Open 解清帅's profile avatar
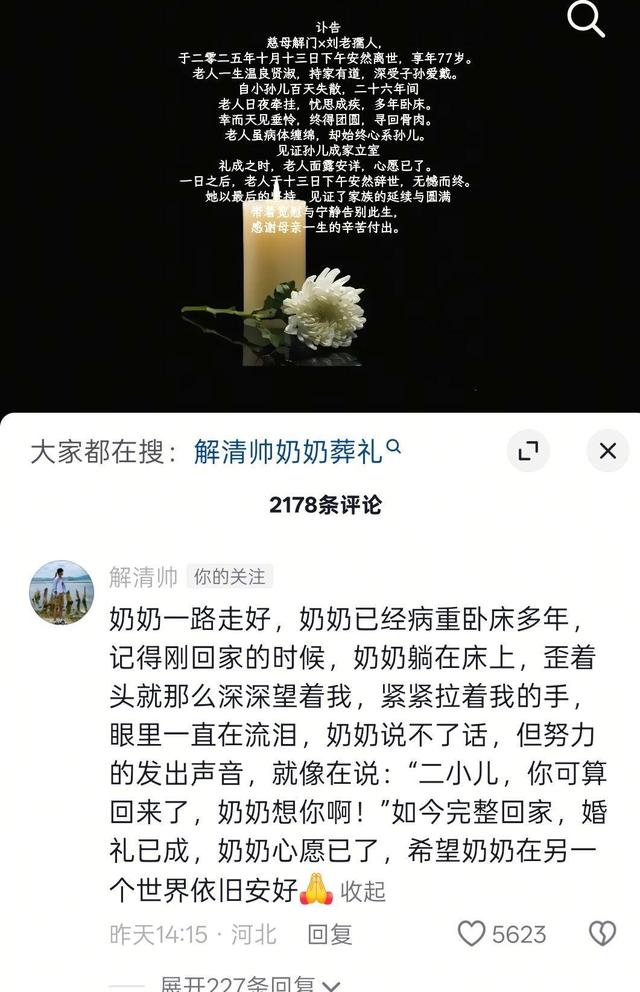 62,592
